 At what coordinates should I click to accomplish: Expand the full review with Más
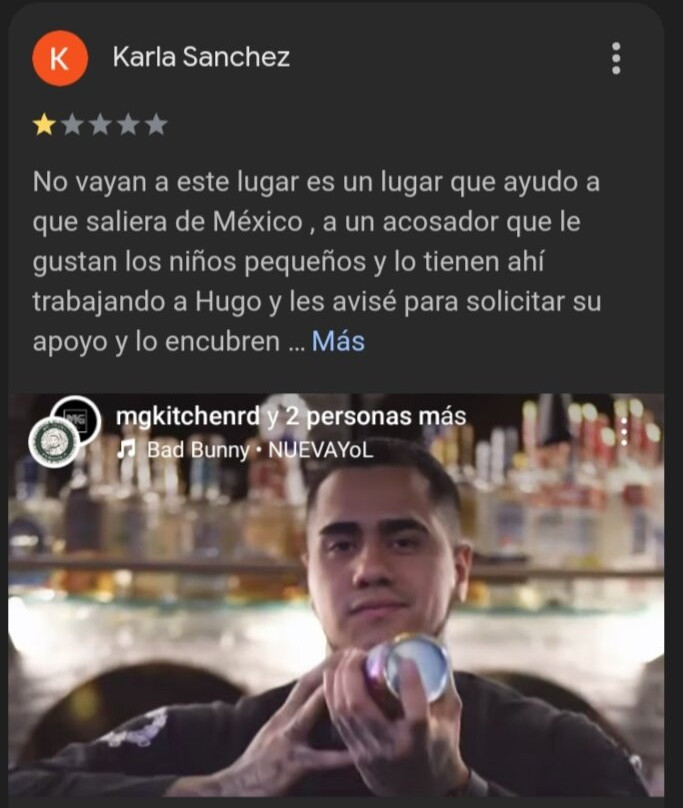[x=338, y=342]
